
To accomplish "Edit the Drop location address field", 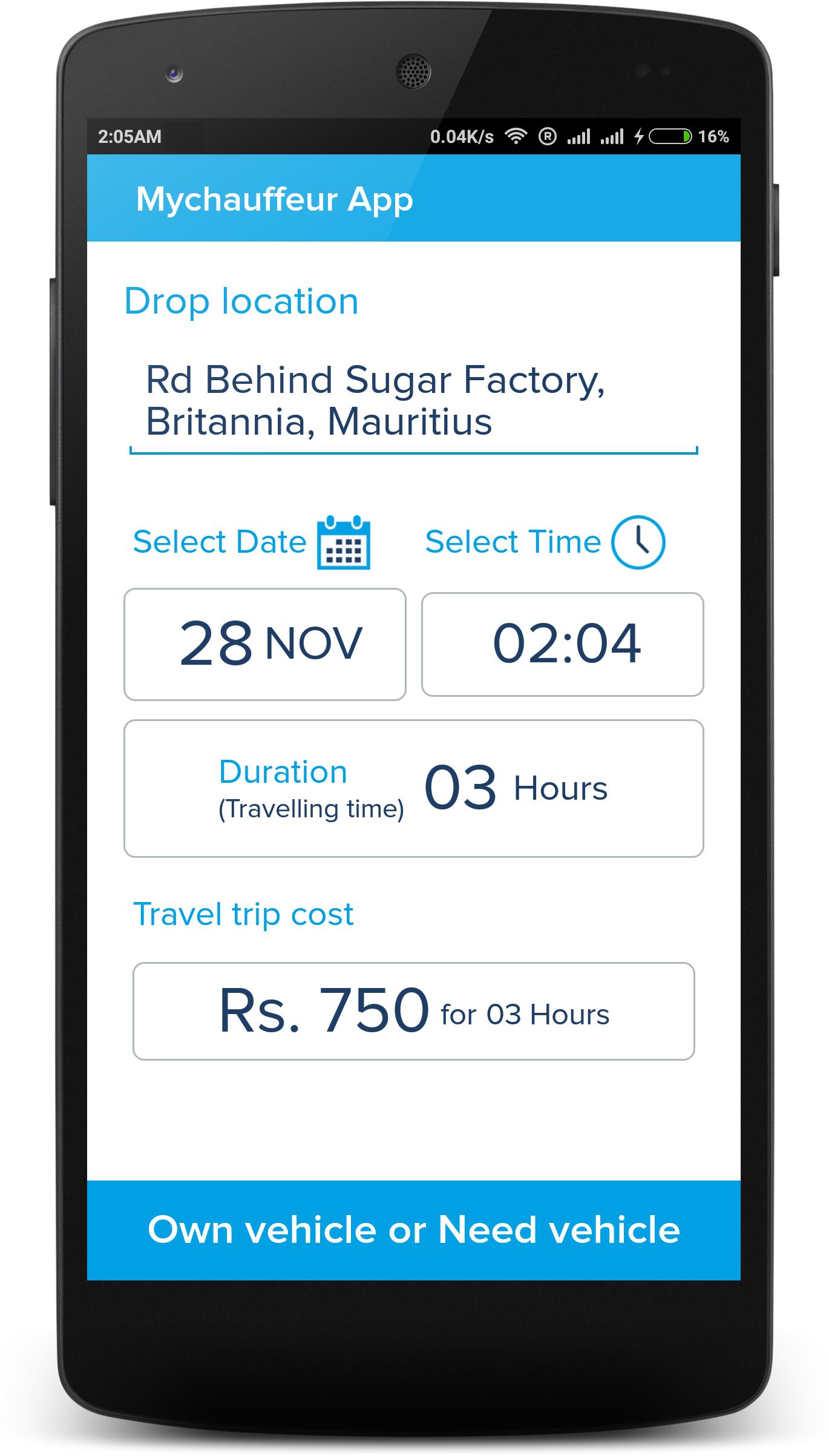I will pyautogui.click(x=413, y=401).
